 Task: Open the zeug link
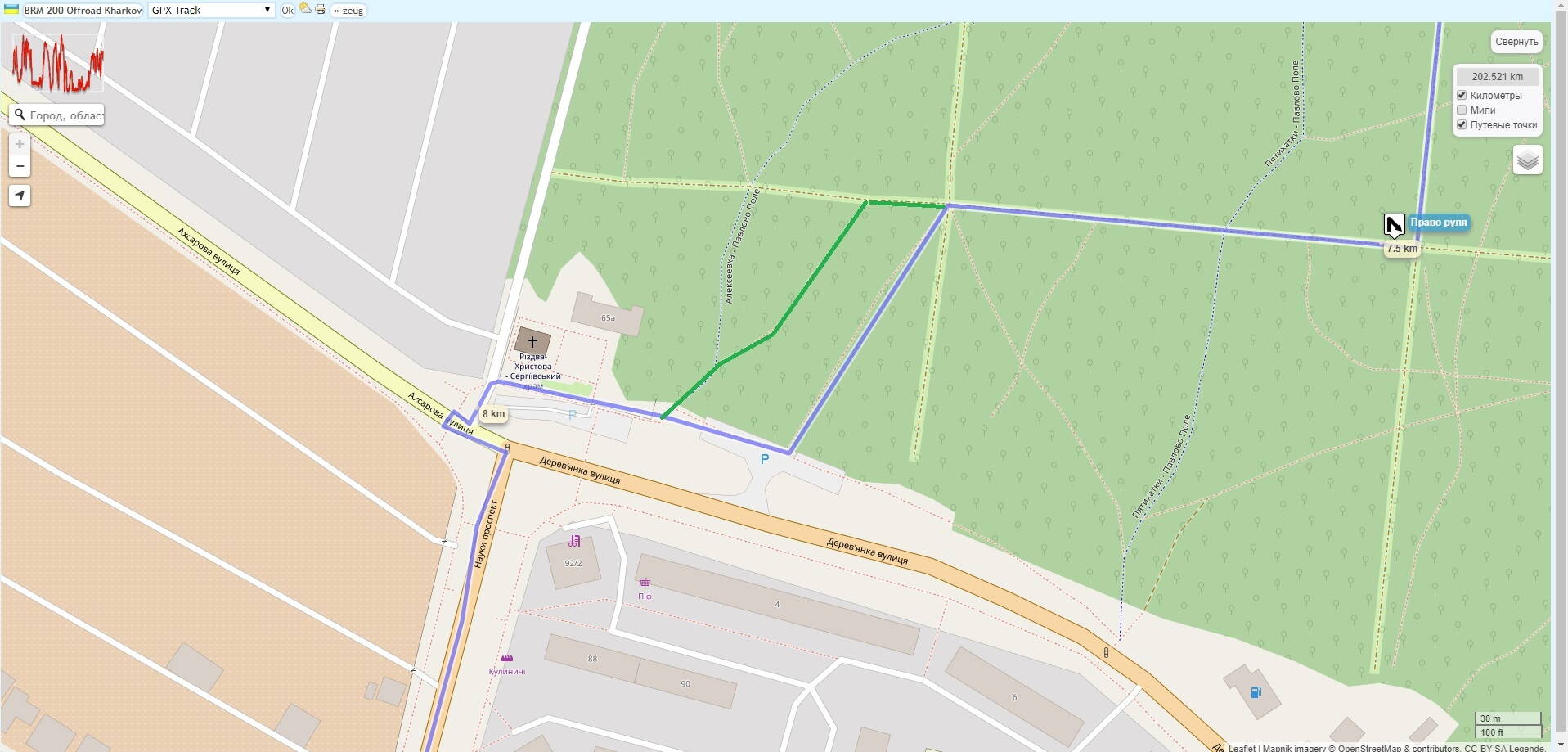[352, 11]
